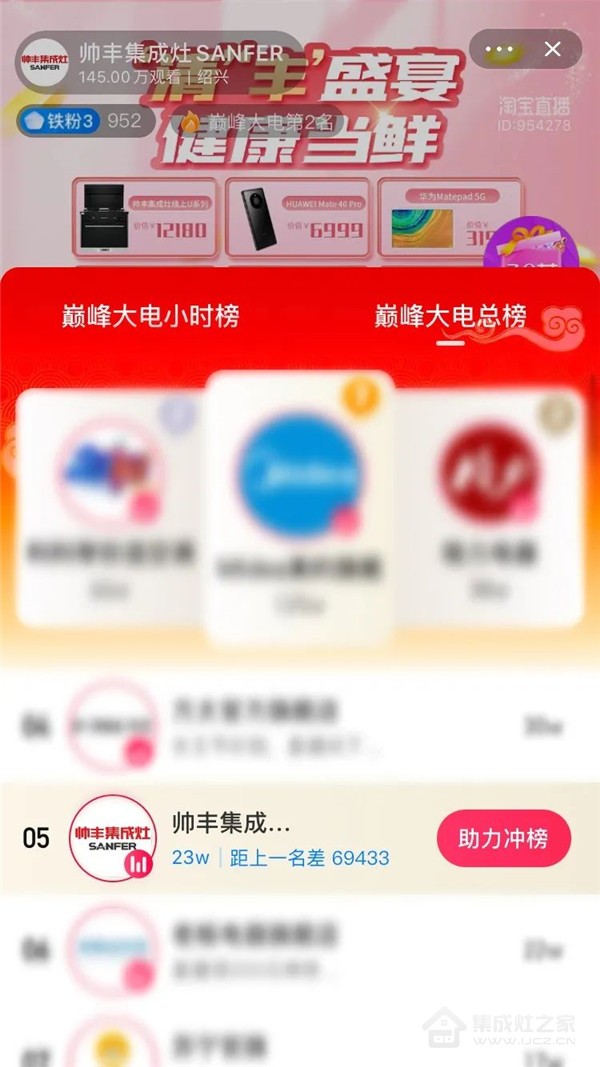Tap the 助力冲榜 button
The image size is (600, 1067).
pos(503,839)
